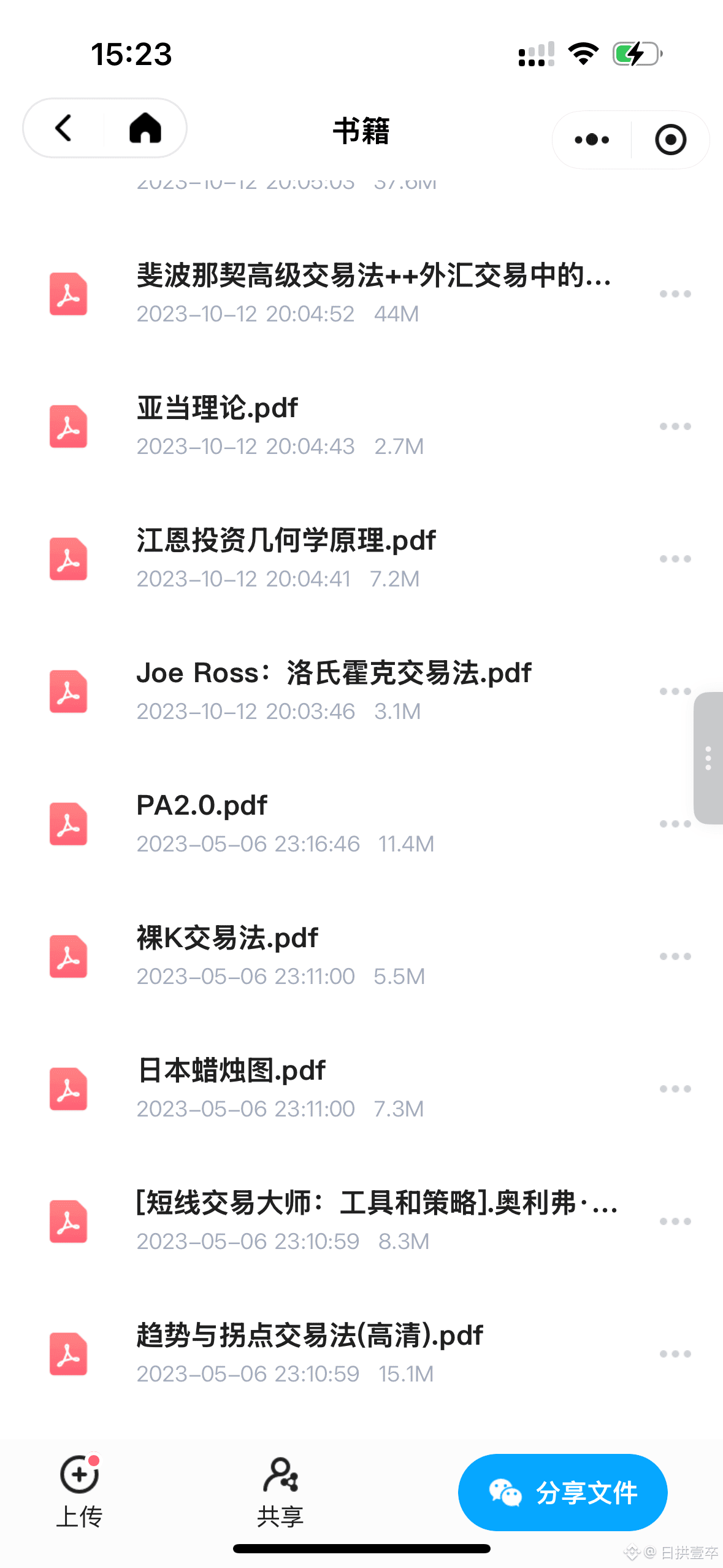This screenshot has width=723, height=1568.
Task: Select the PDF icon beside 江恩投资几何学原理.pdf
Action: (69, 558)
